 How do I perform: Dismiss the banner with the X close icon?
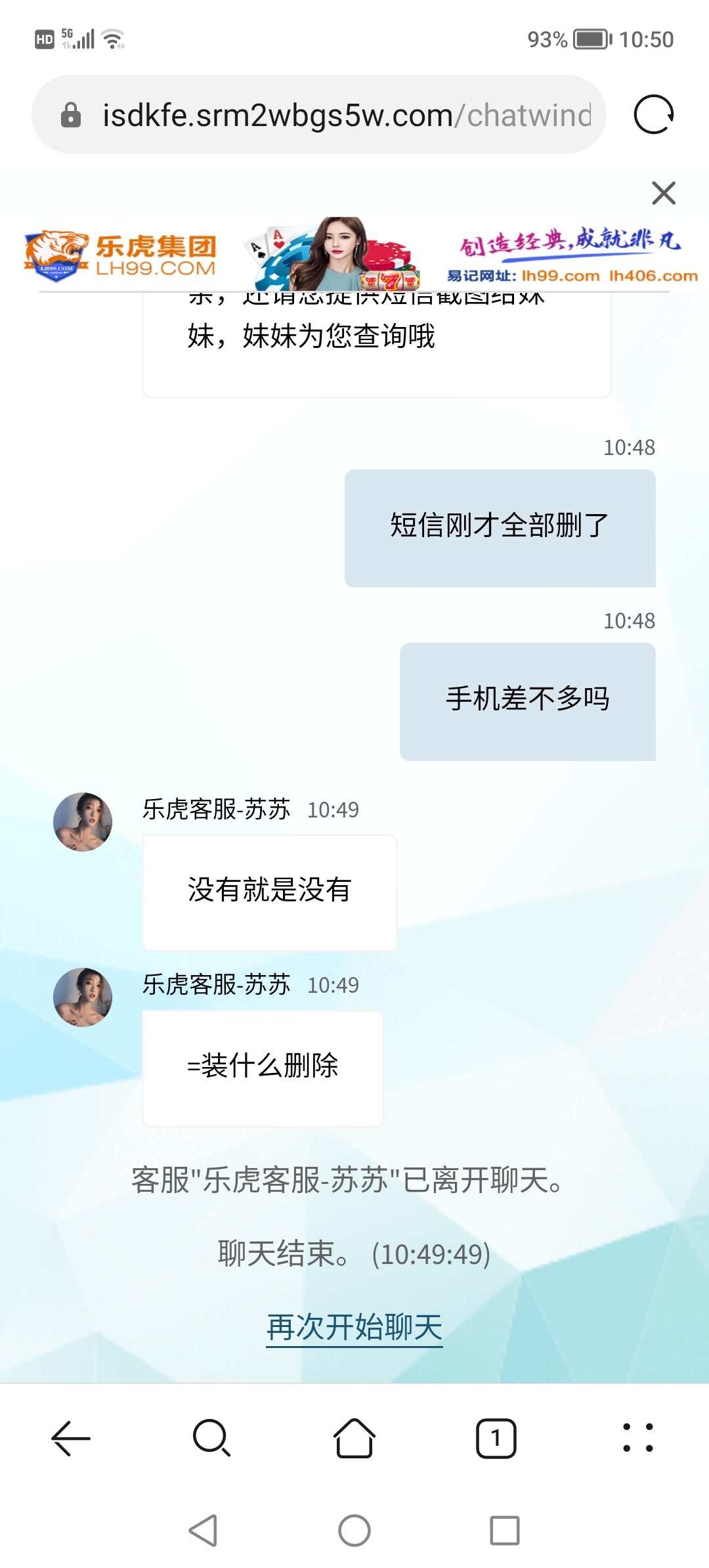tap(663, 192)
